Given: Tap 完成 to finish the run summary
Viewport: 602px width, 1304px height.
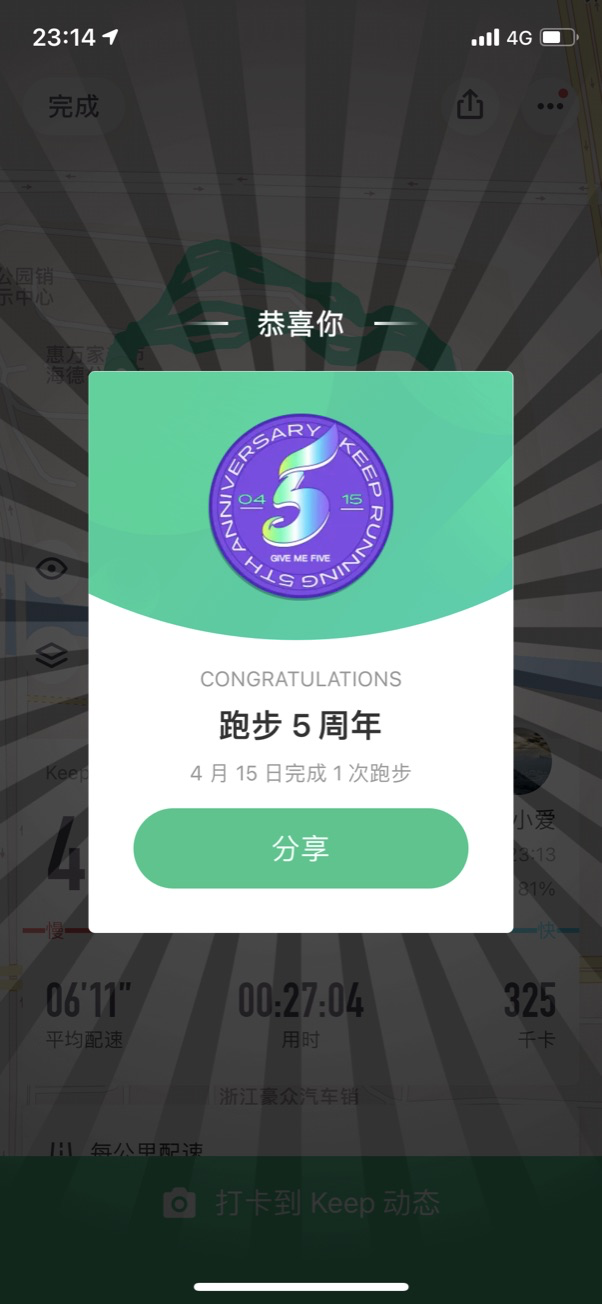Looking at the screenshot, I should 74,106.
